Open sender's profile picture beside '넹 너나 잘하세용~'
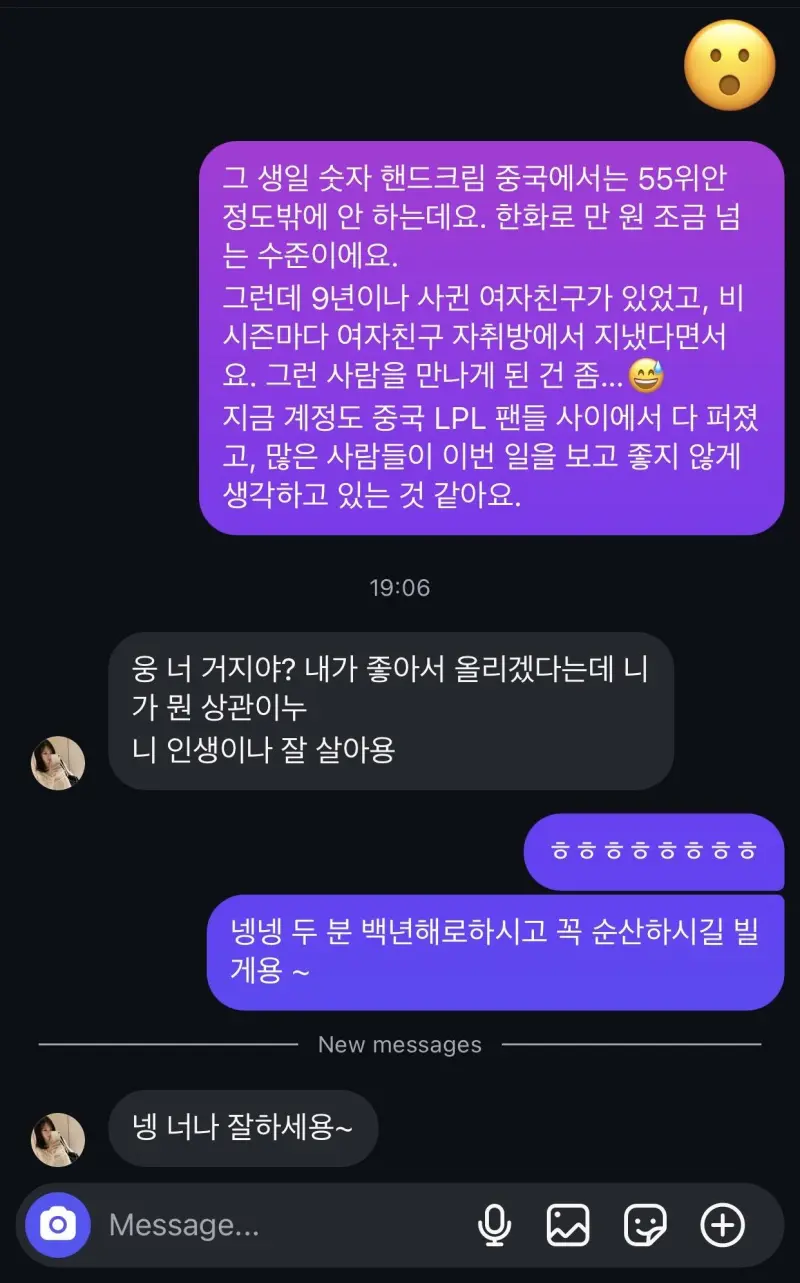The height and width of the screenshot is (1283, 800). click(58, 1139)
